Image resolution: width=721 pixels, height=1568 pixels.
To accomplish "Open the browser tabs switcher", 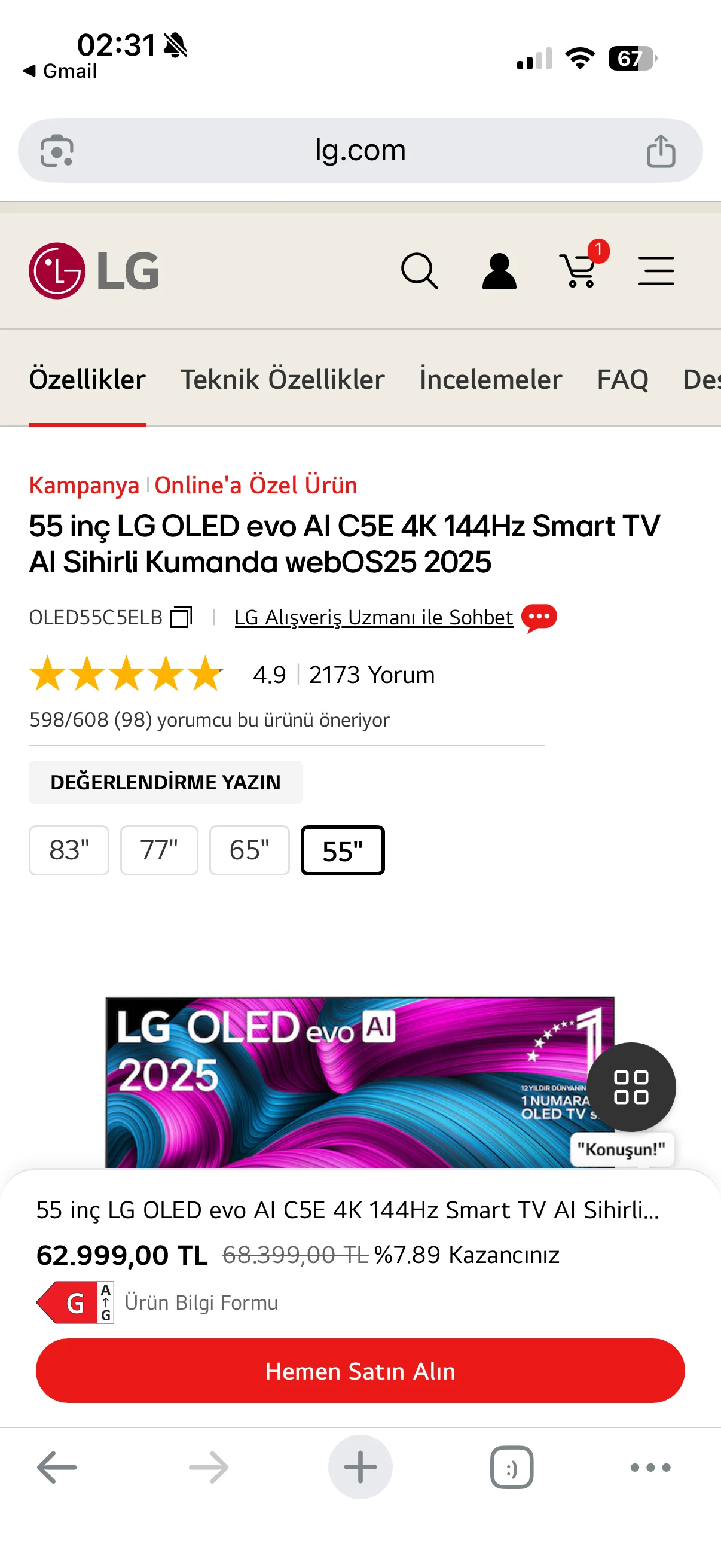I will tap(512, 1467).
